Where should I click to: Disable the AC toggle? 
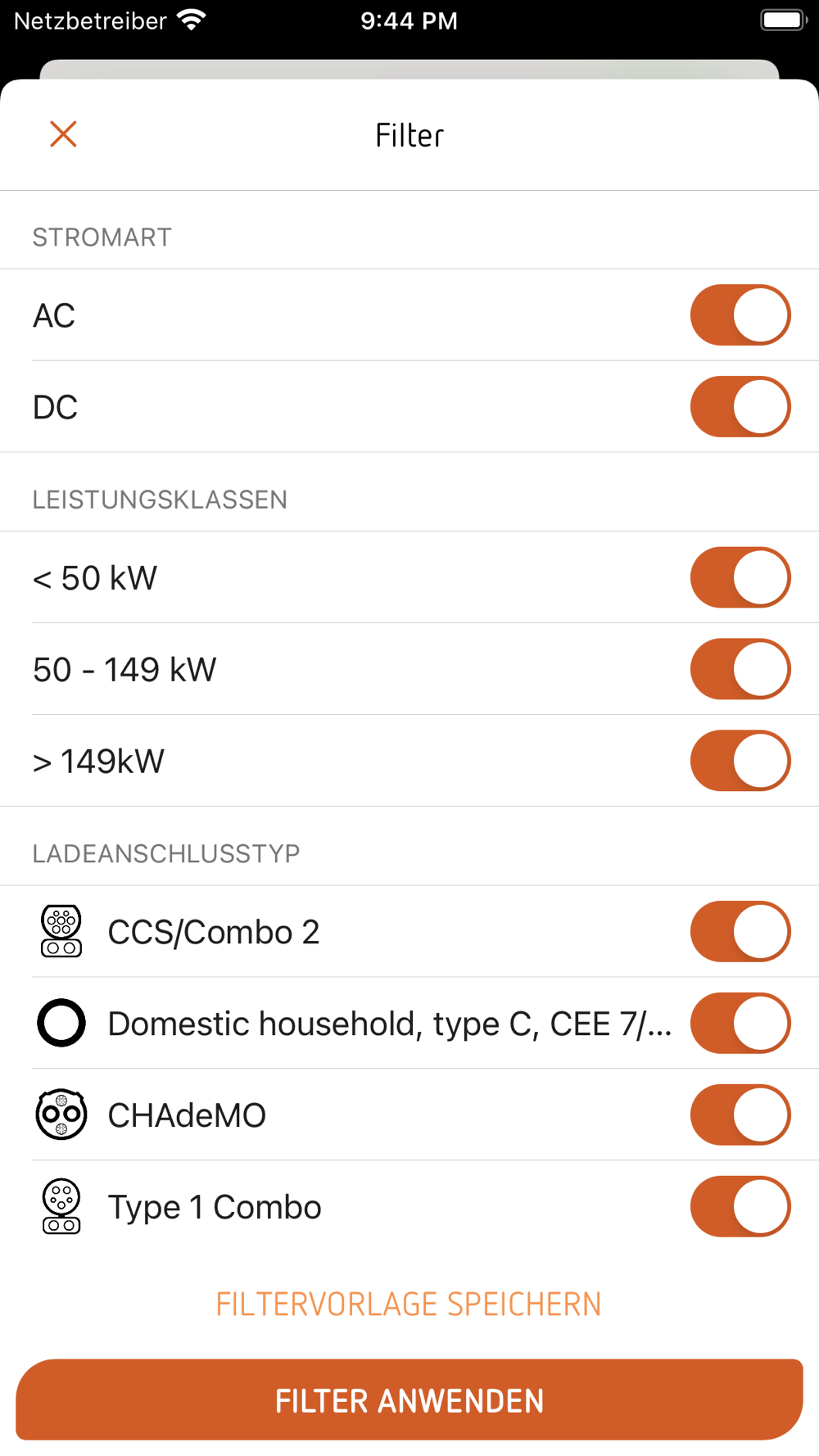[x=740, y=315]
